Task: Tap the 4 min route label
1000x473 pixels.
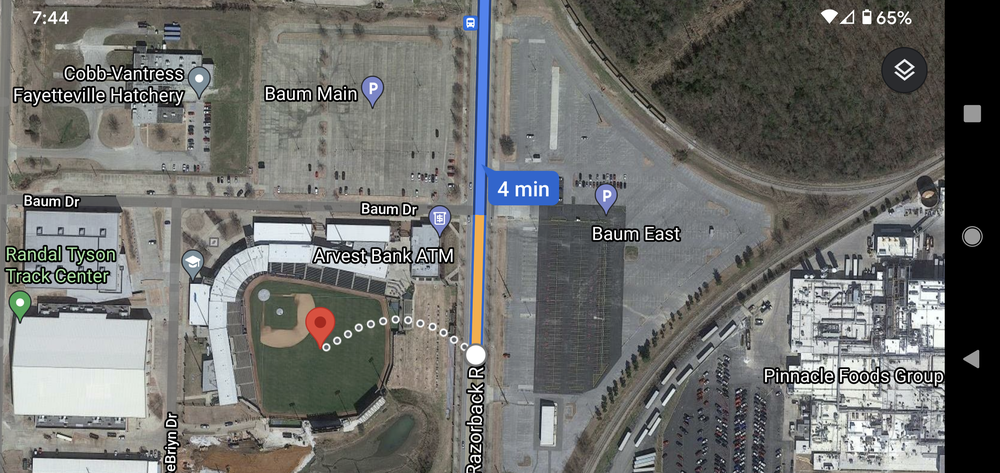Action: (x=522, y=187)
